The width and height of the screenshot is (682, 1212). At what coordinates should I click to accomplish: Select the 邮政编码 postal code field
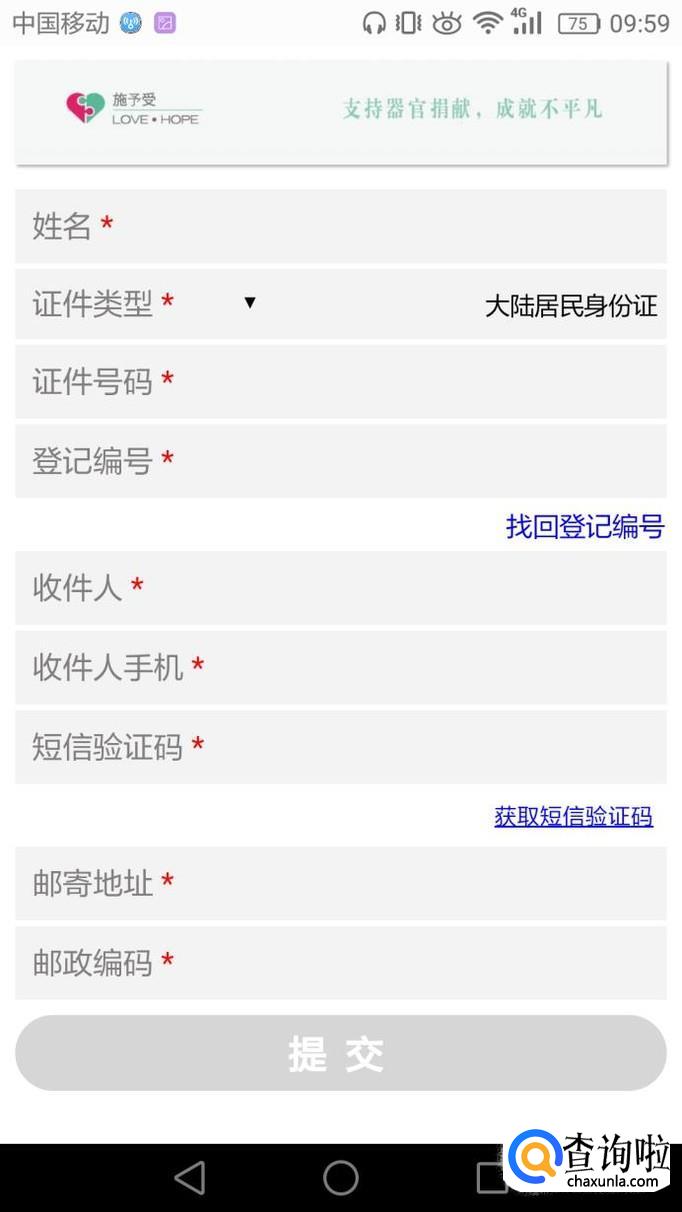click(x=340, y=962)
